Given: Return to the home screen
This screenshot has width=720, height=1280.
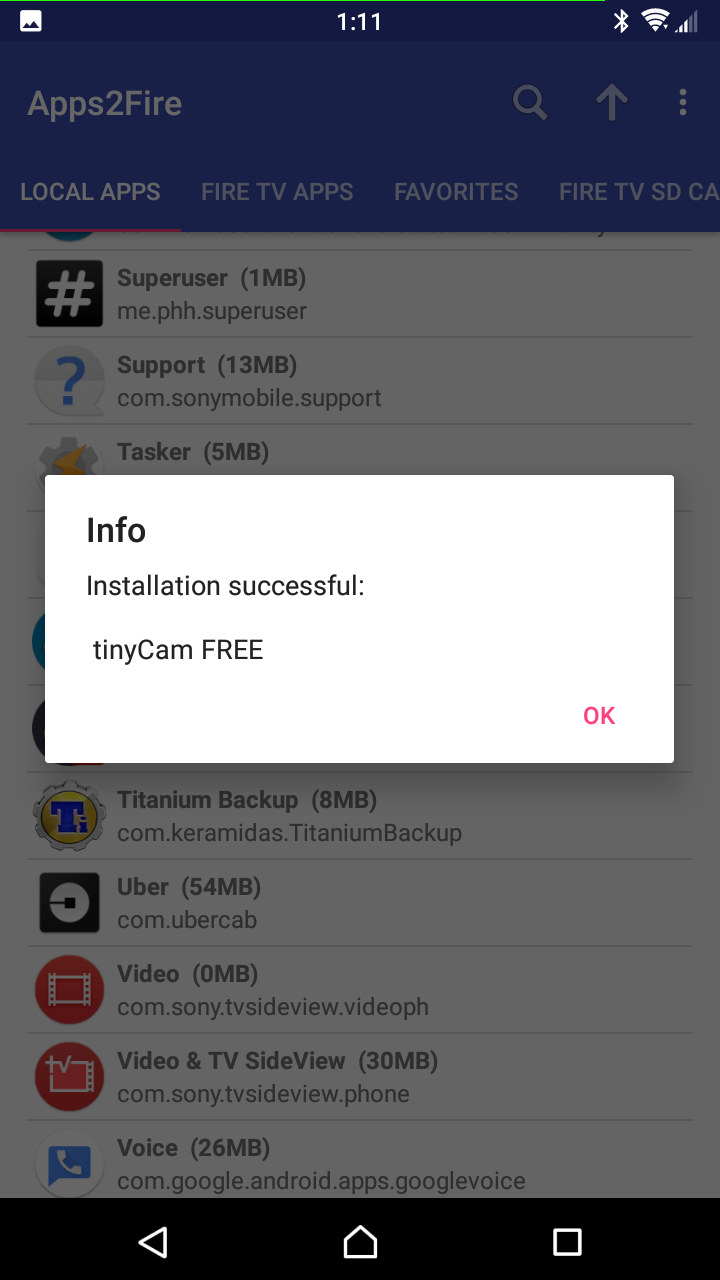Looking at the screenshot, I should [360, 1242].
